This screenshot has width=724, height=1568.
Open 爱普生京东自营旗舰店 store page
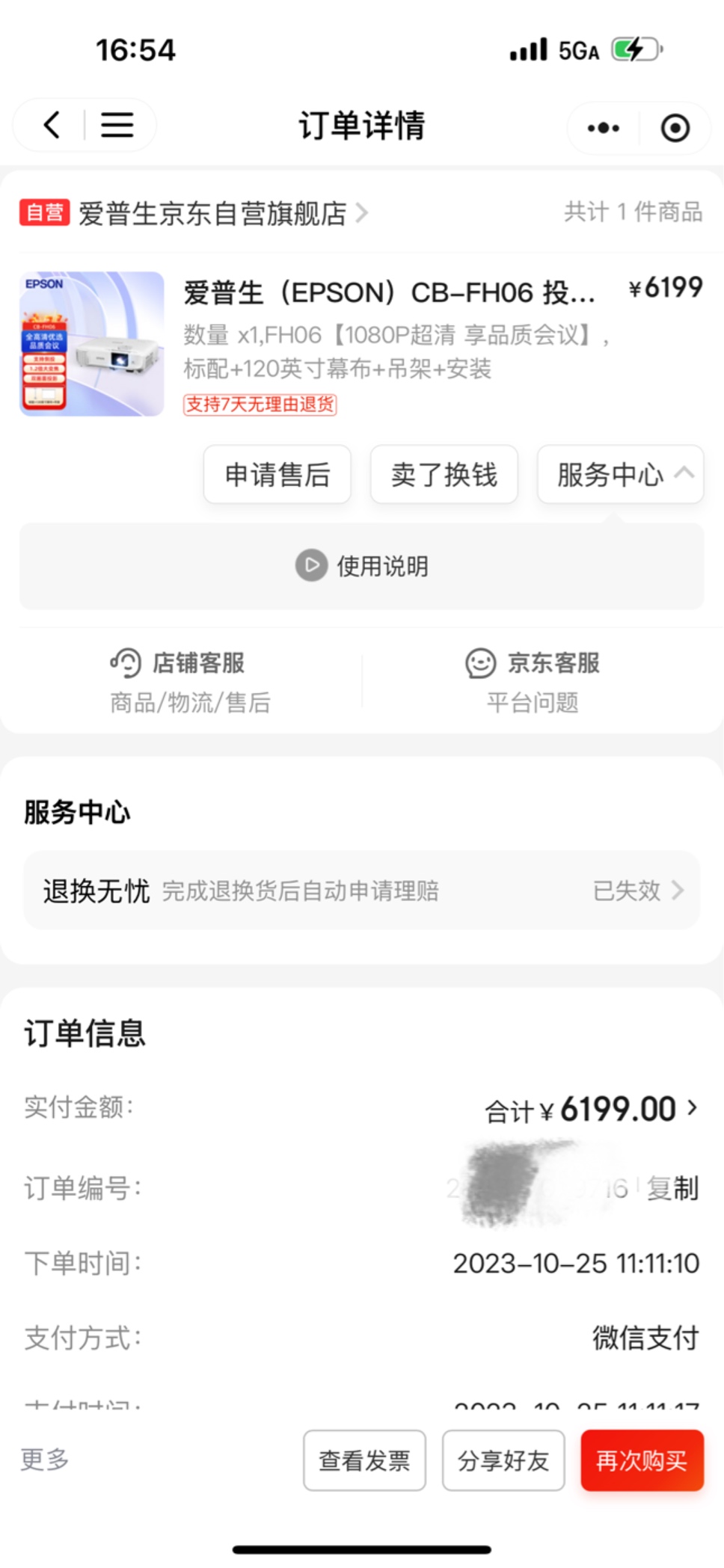[x=213, y=214]
